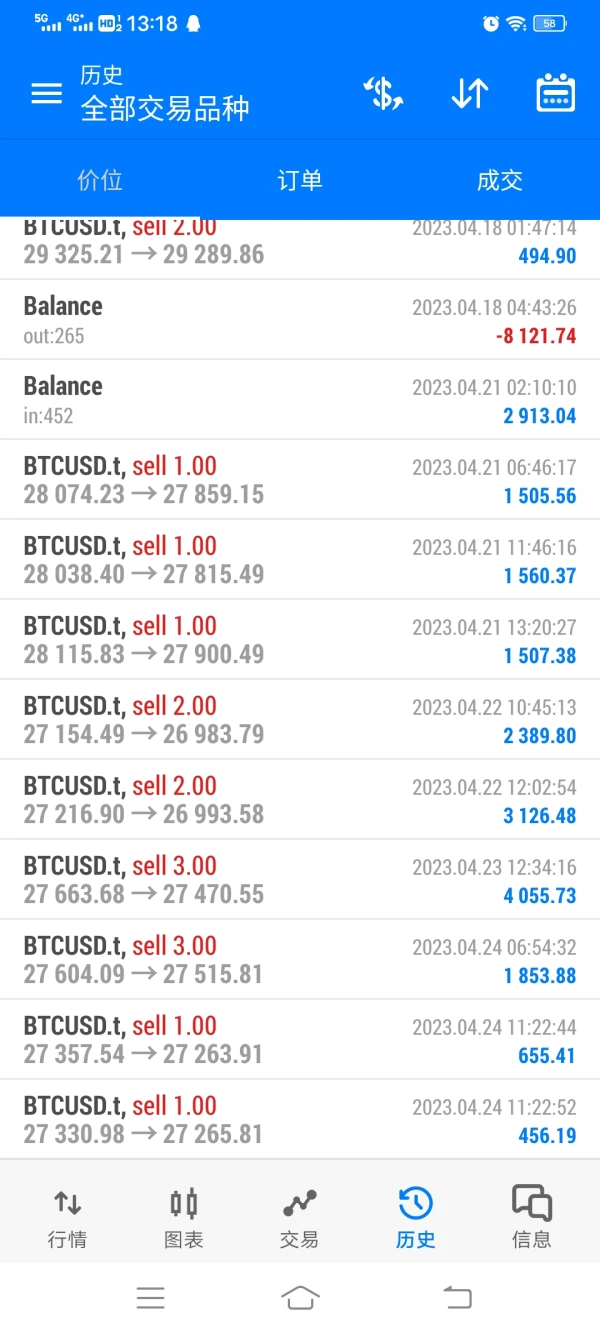
Task: Open the hamburger drawer menu
Action: 46,94
